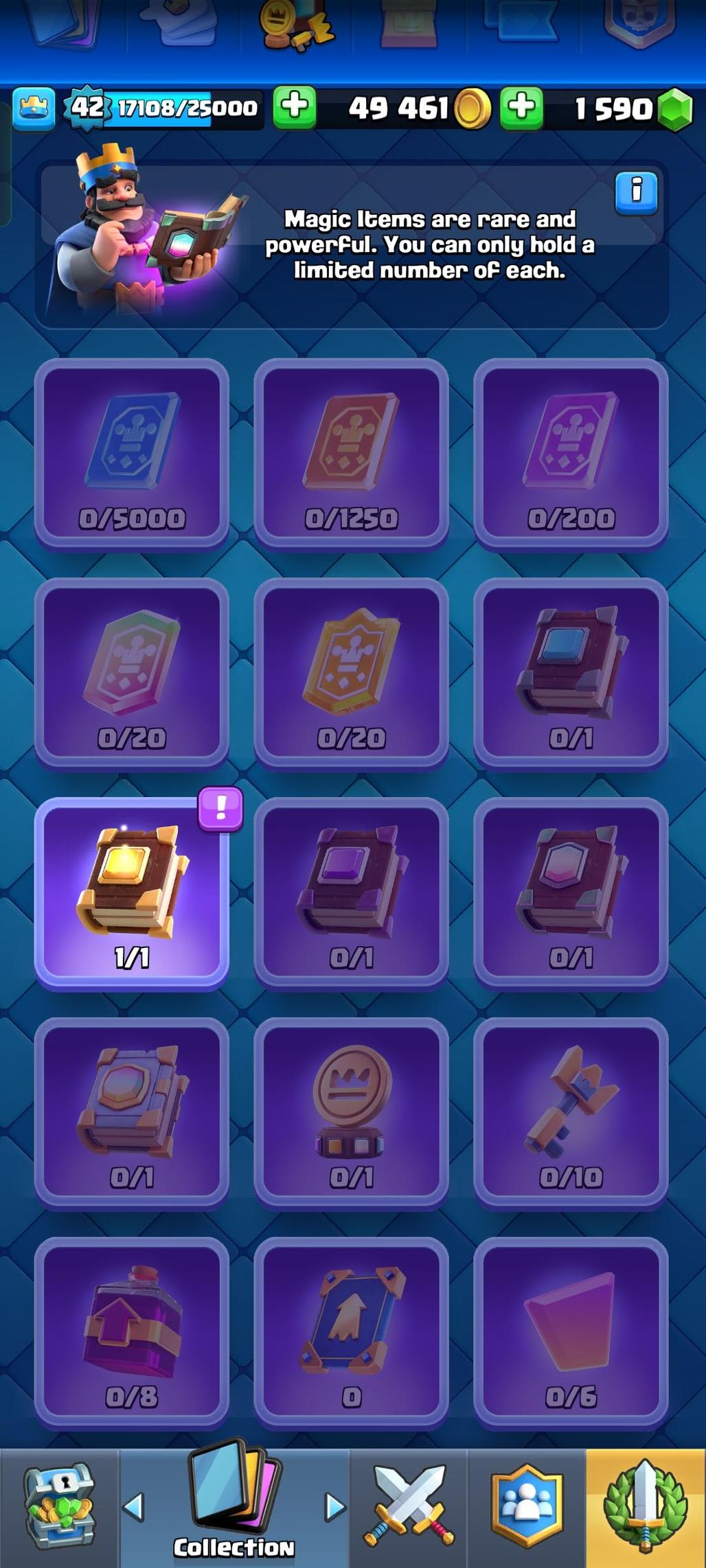
Task: Open the rare wild card 0/1250
Action: pyautogui.click(x=351, y=453)
